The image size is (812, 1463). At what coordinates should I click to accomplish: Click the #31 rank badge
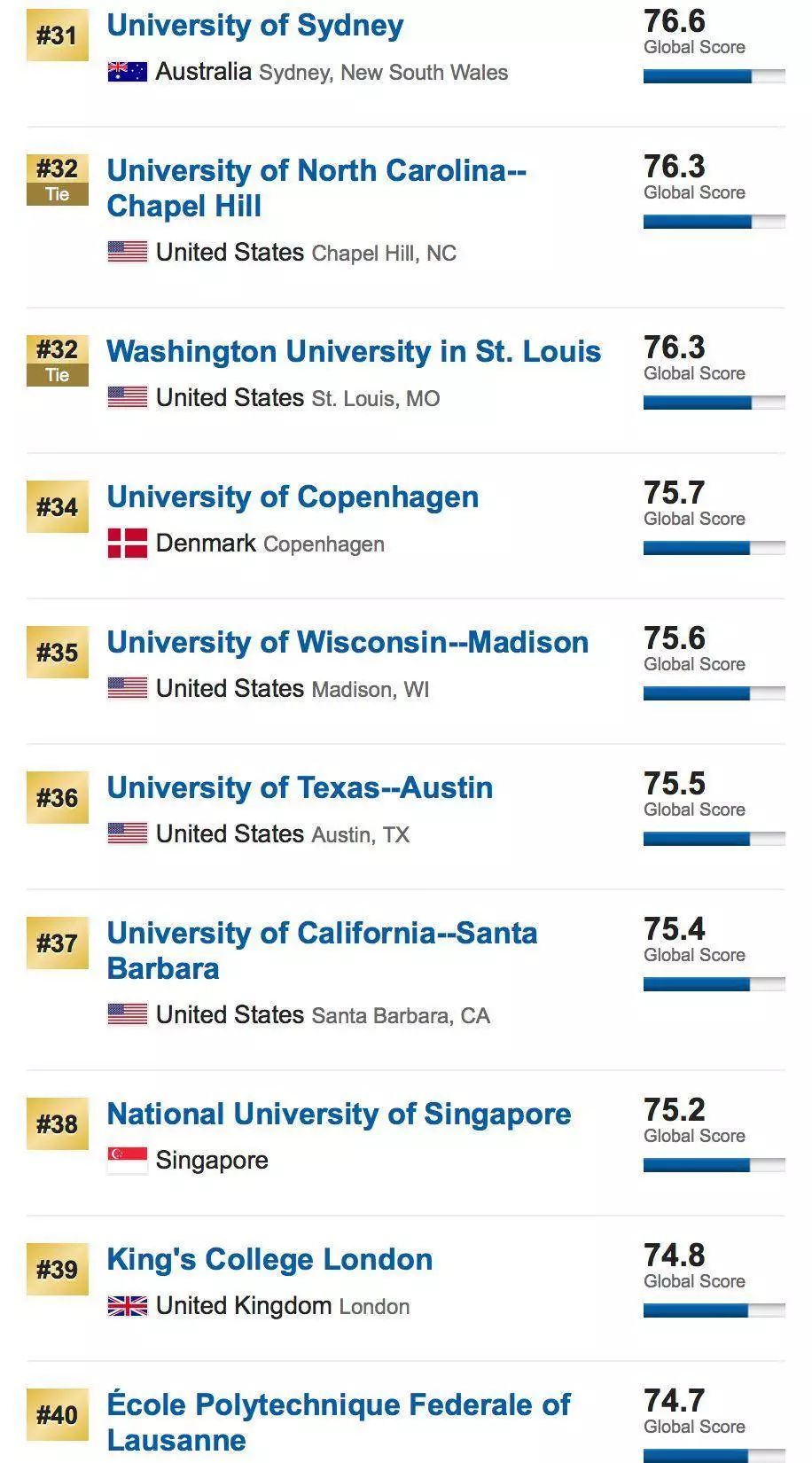tap(57, 35)
